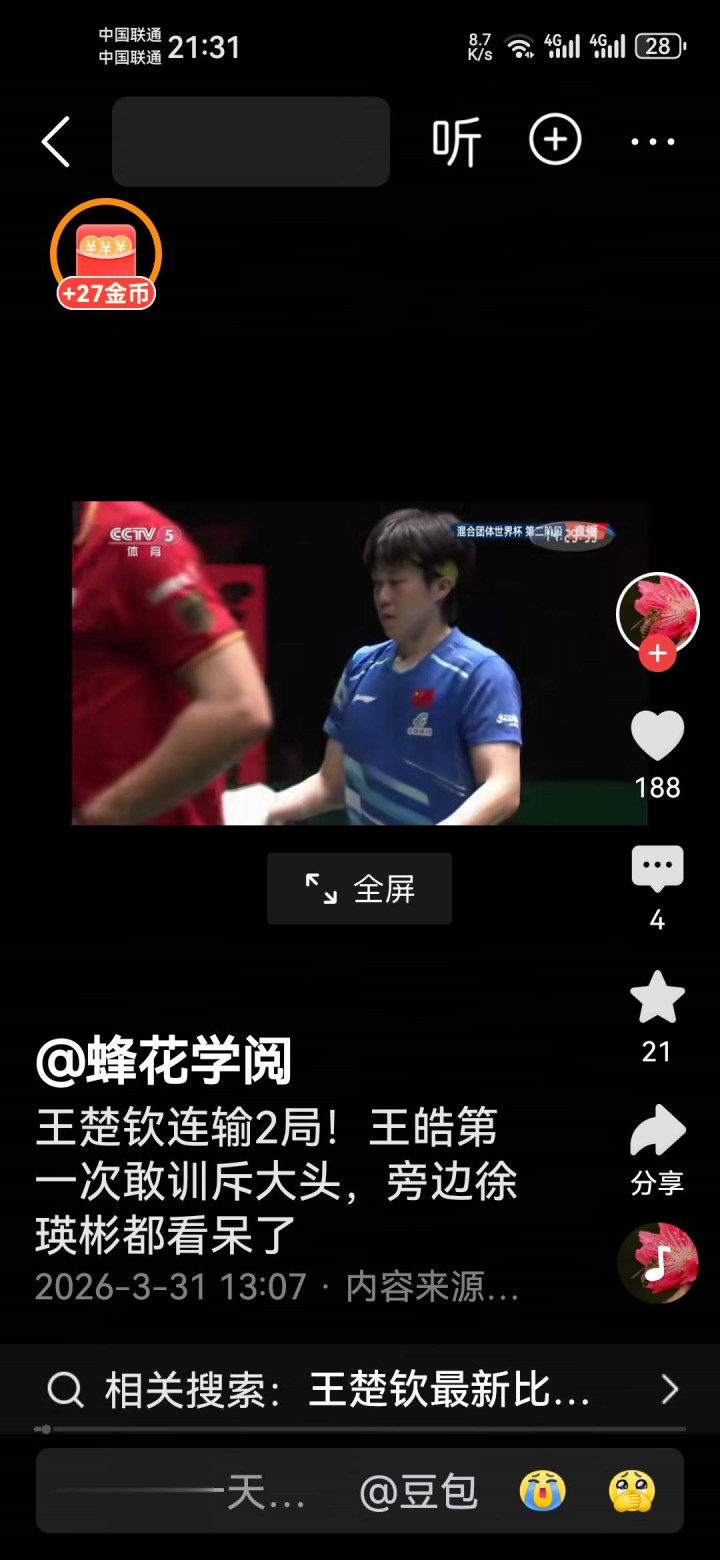
Task: Like this video with the heart icon
Action: tap(657, 737)
